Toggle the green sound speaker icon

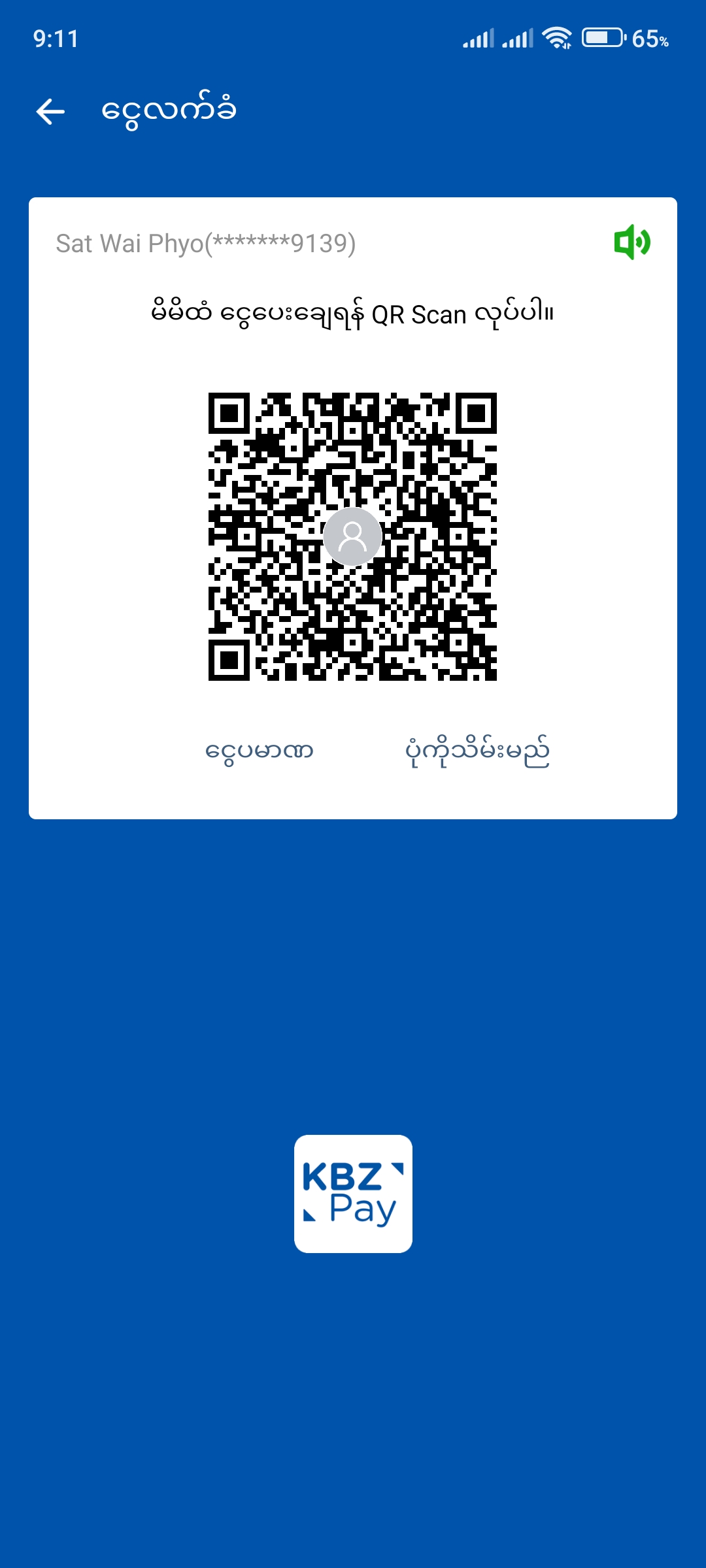click(632, 242)
